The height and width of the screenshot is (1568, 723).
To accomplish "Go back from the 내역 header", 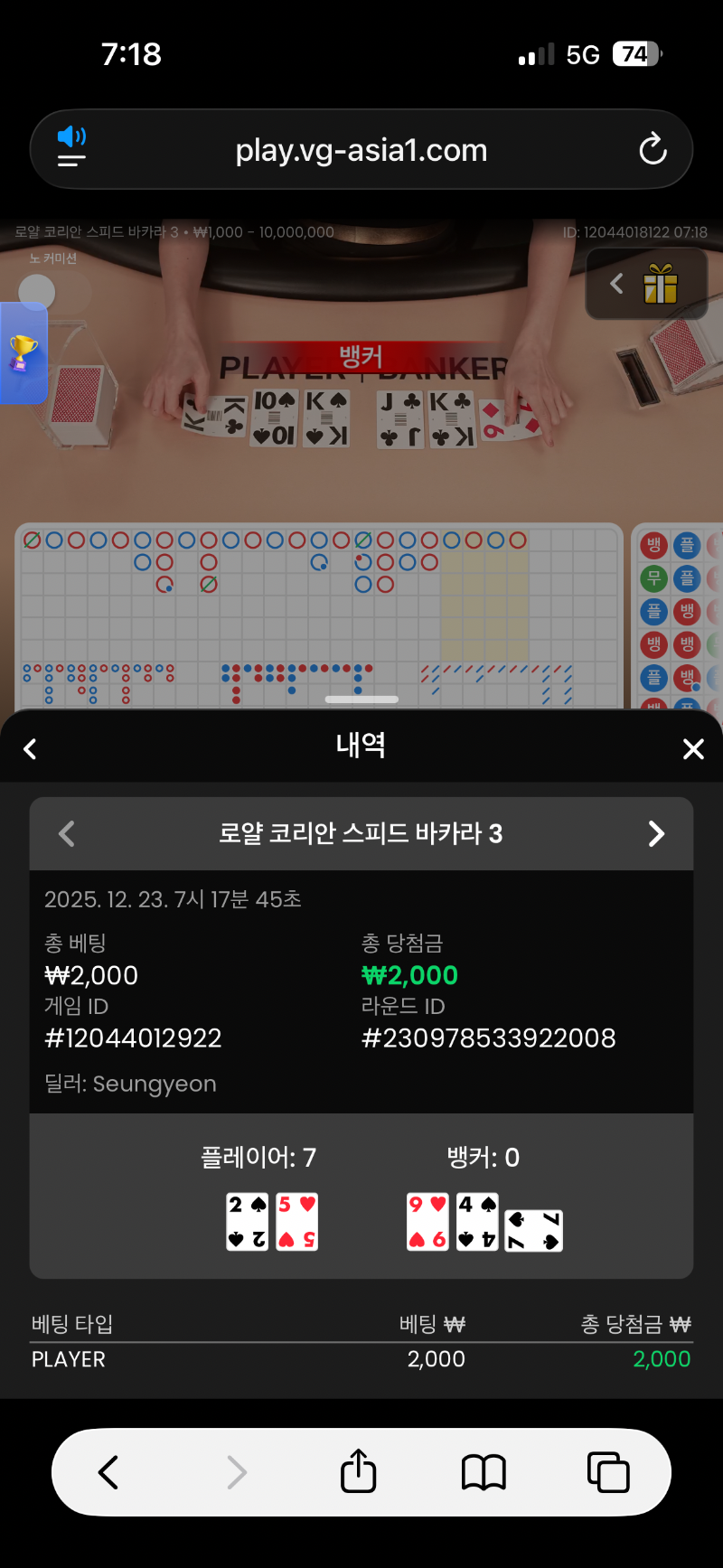I will (x=30, y=748).
